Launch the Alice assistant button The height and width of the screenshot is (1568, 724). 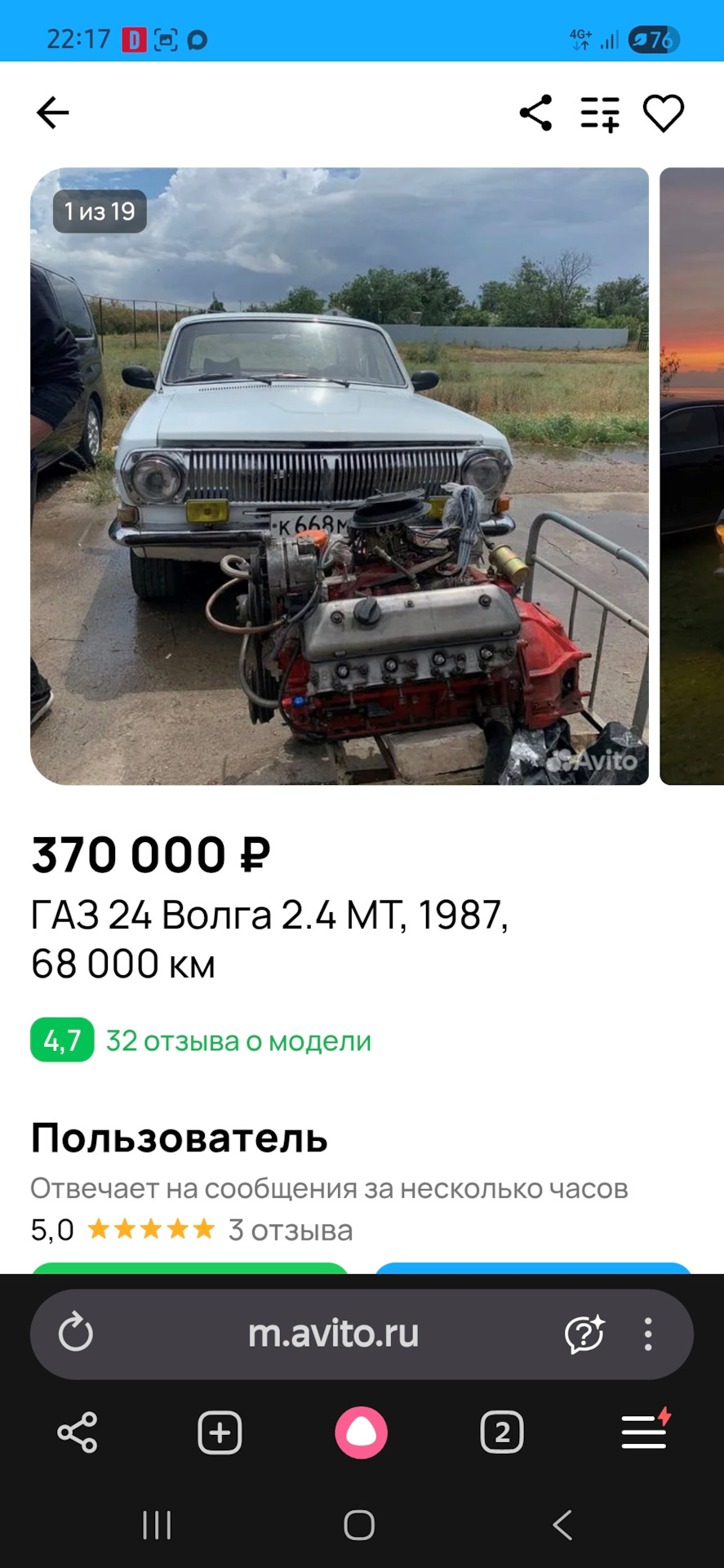[x=361, y=1432]
